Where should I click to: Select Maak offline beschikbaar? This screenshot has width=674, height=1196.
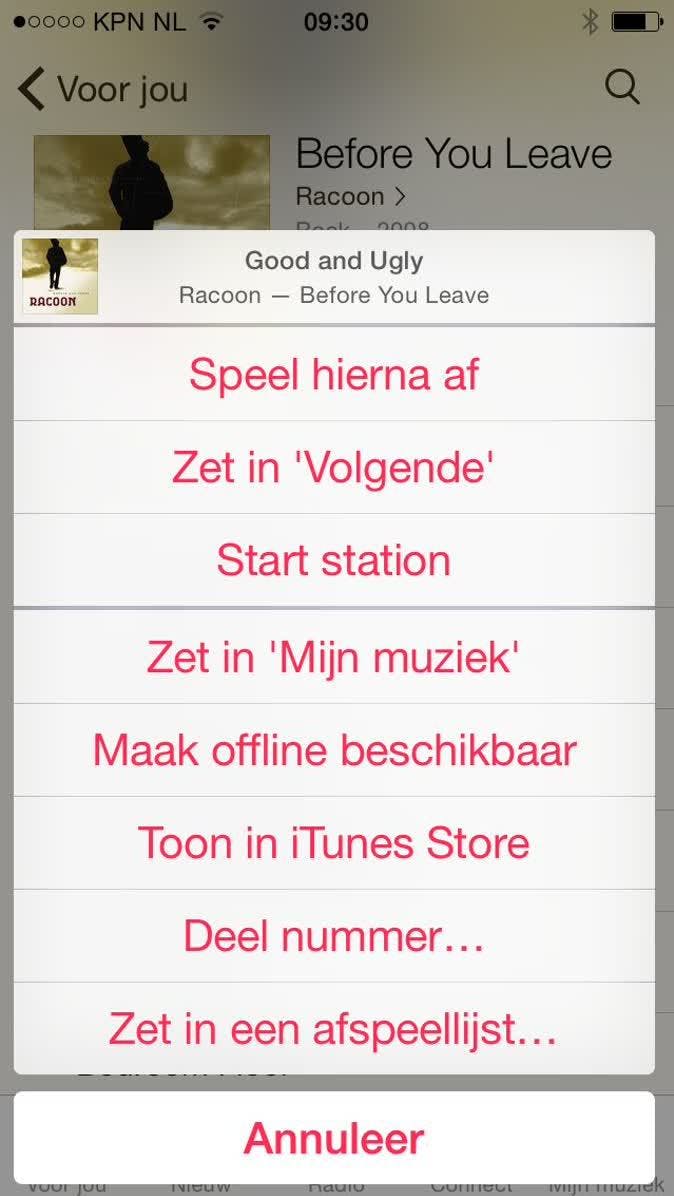[334, 750]
